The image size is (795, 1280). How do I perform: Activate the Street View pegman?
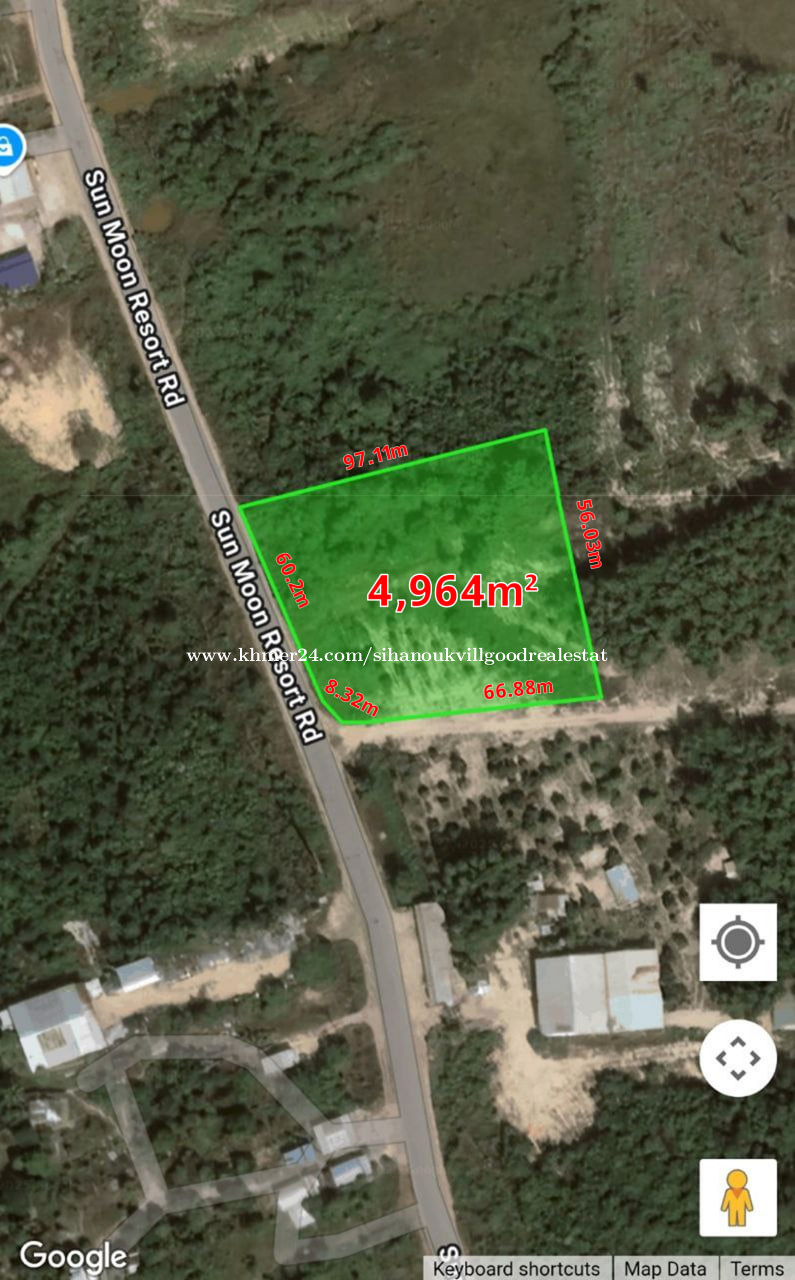click(738, 1198)
